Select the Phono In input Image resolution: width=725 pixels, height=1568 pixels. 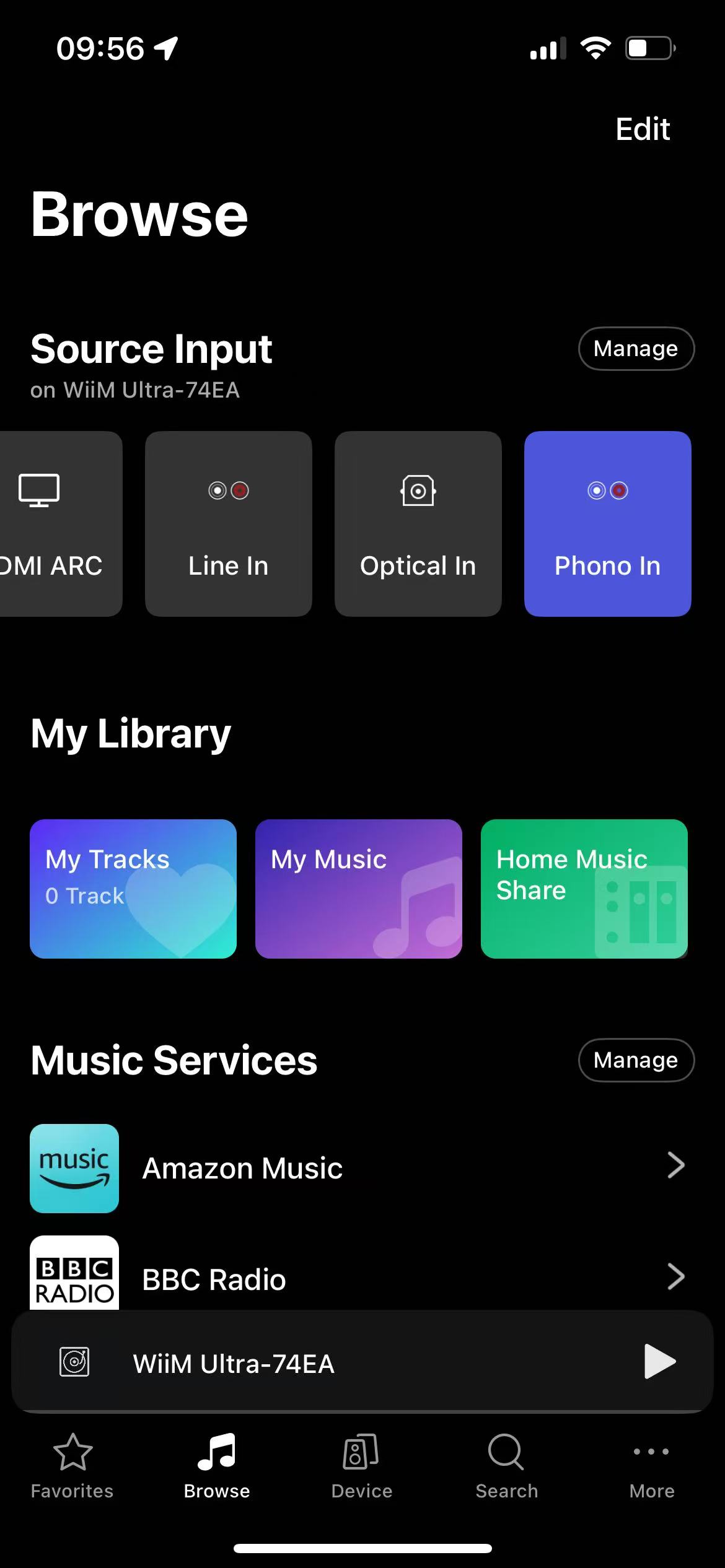click(608, 524)
